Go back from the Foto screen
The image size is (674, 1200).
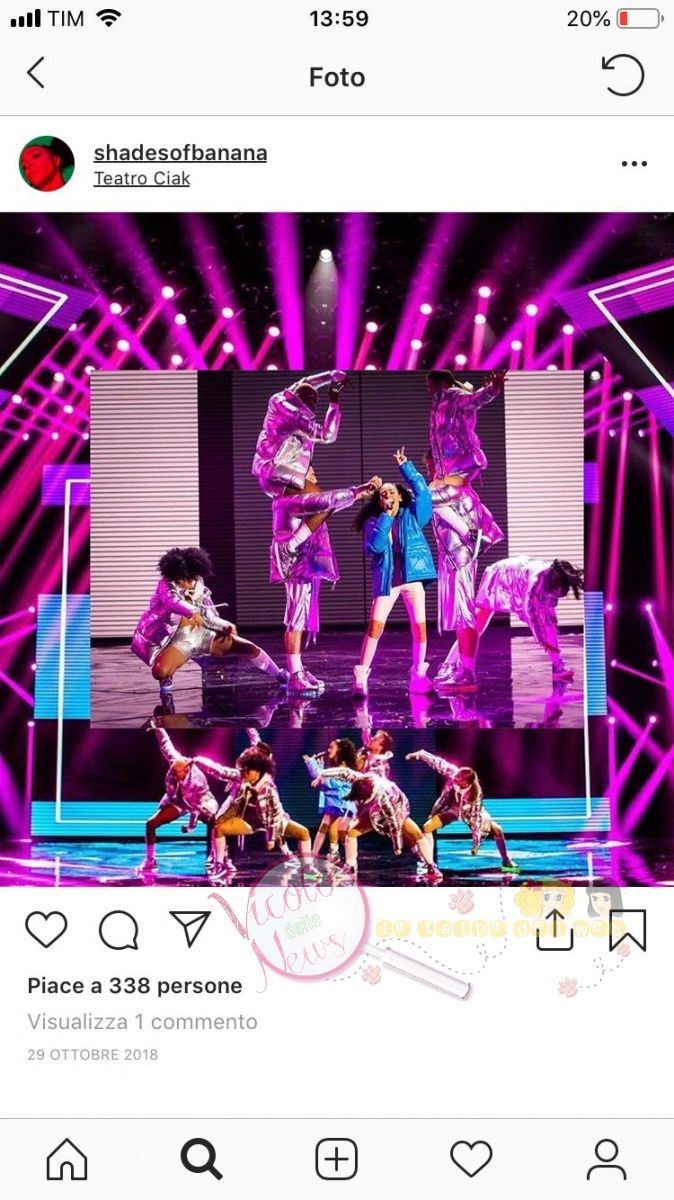[36, 73]
